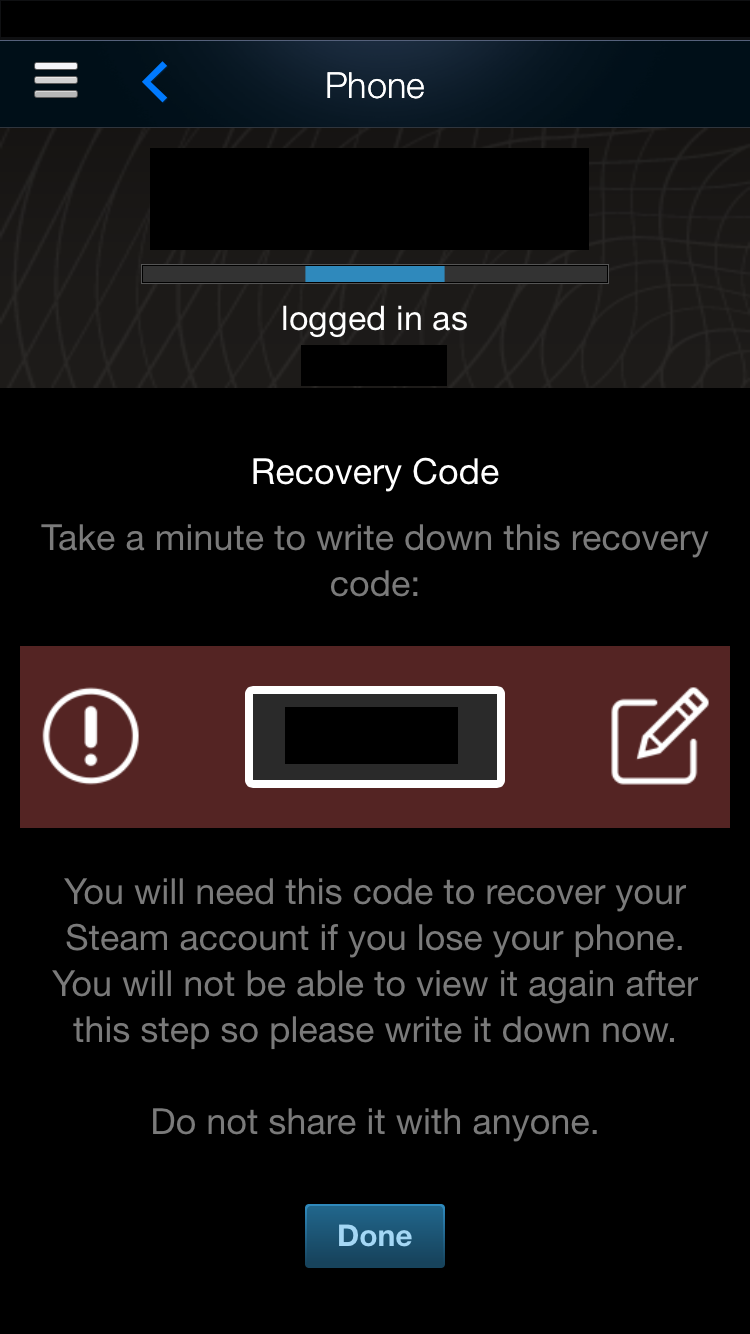Tap the Done button
Viewport: 750px width, 1334px height.
pyautogui.click(x=374, y=1236)
